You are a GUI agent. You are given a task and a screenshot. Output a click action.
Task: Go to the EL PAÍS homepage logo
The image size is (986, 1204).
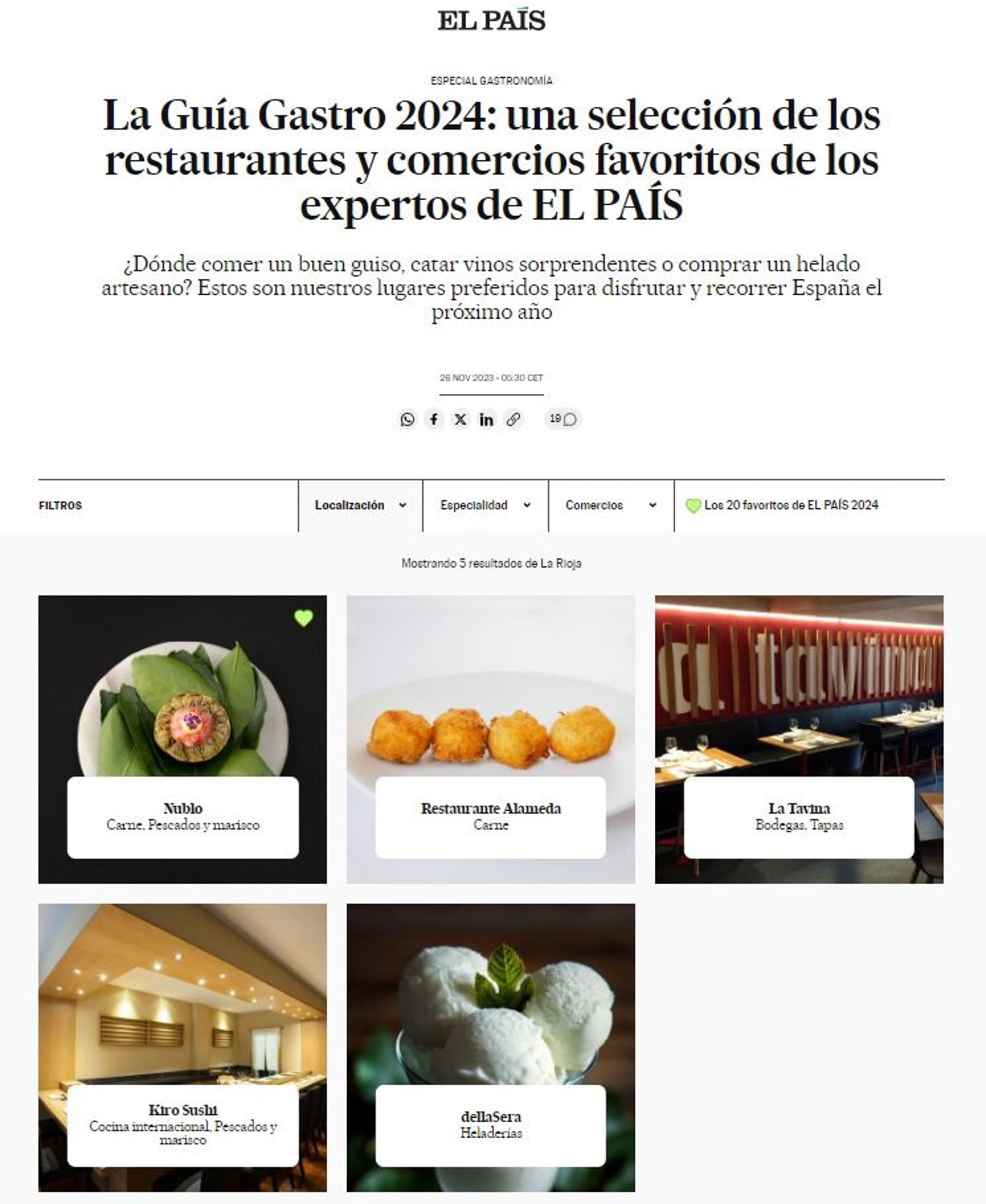point(491,21)
